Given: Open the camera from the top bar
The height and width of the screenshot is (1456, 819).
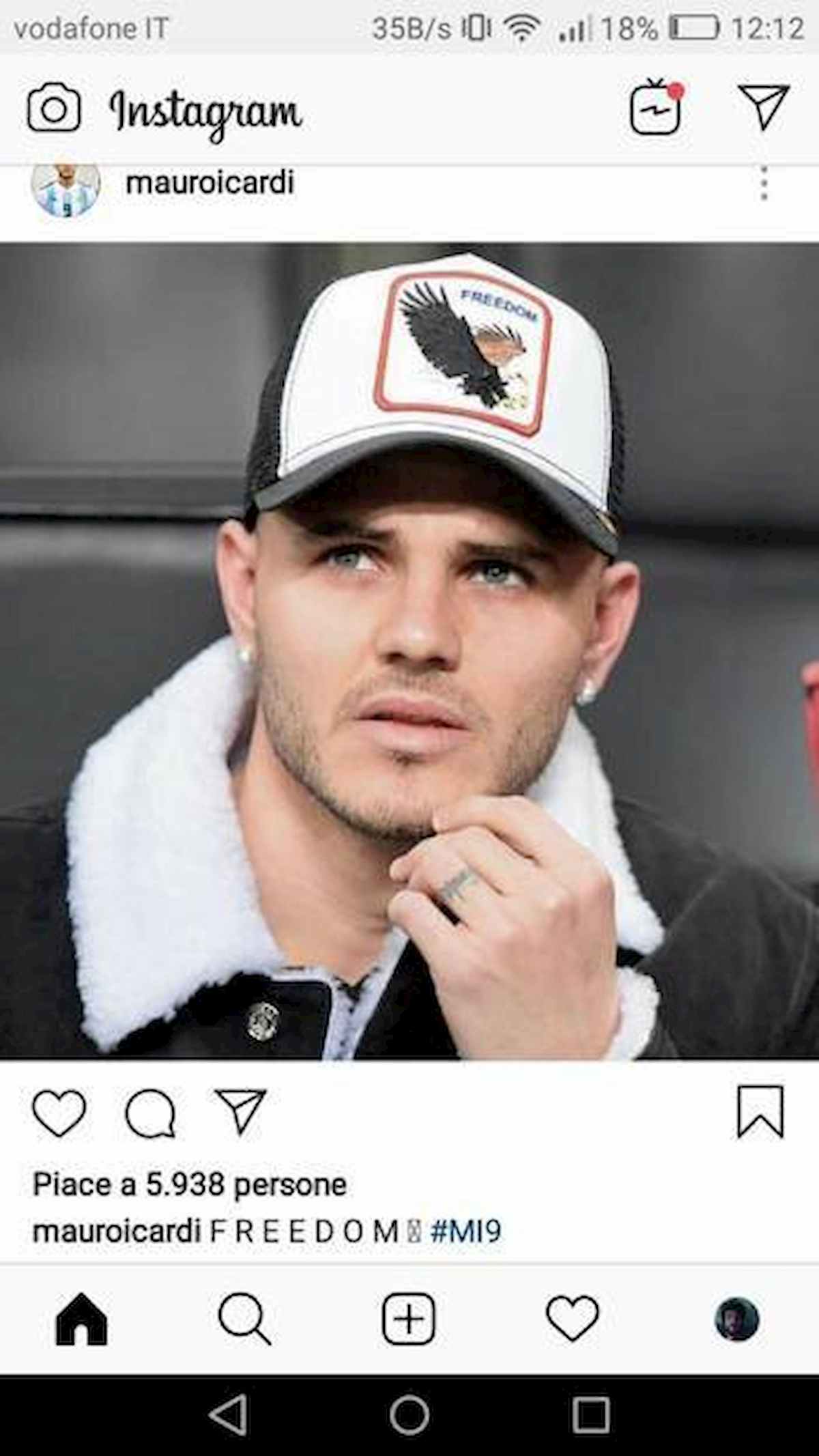Looking at the screenshot, I should tap(54, 108).
